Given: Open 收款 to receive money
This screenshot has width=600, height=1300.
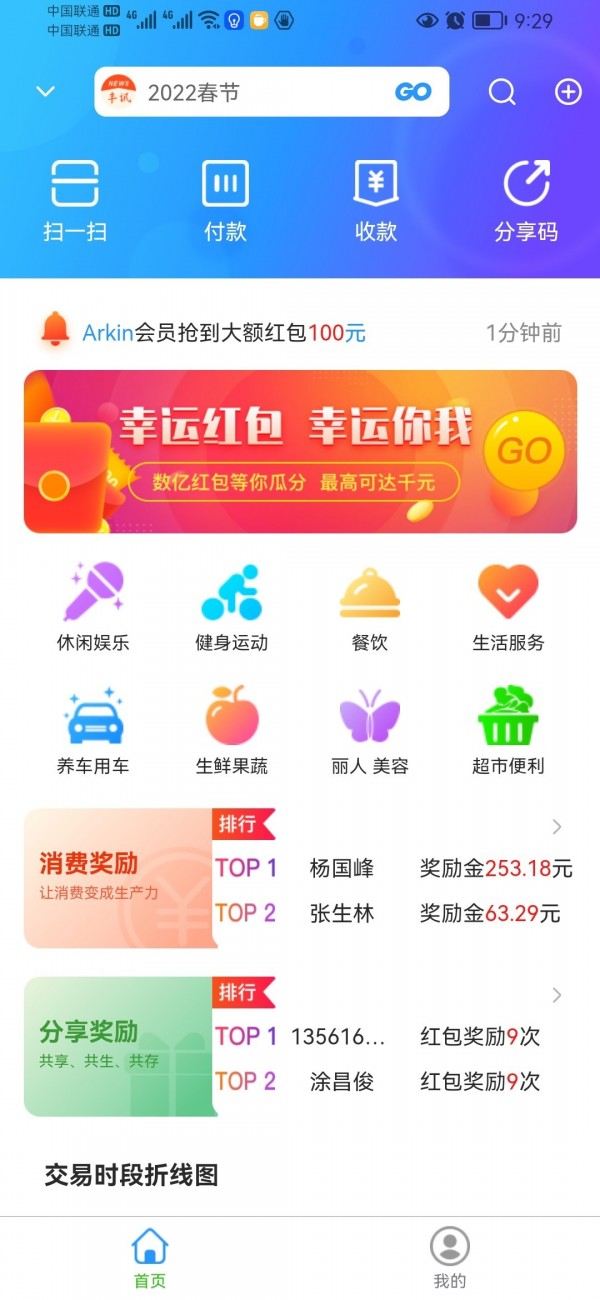Looking at the screenshot, I should (x=376, y=200).
